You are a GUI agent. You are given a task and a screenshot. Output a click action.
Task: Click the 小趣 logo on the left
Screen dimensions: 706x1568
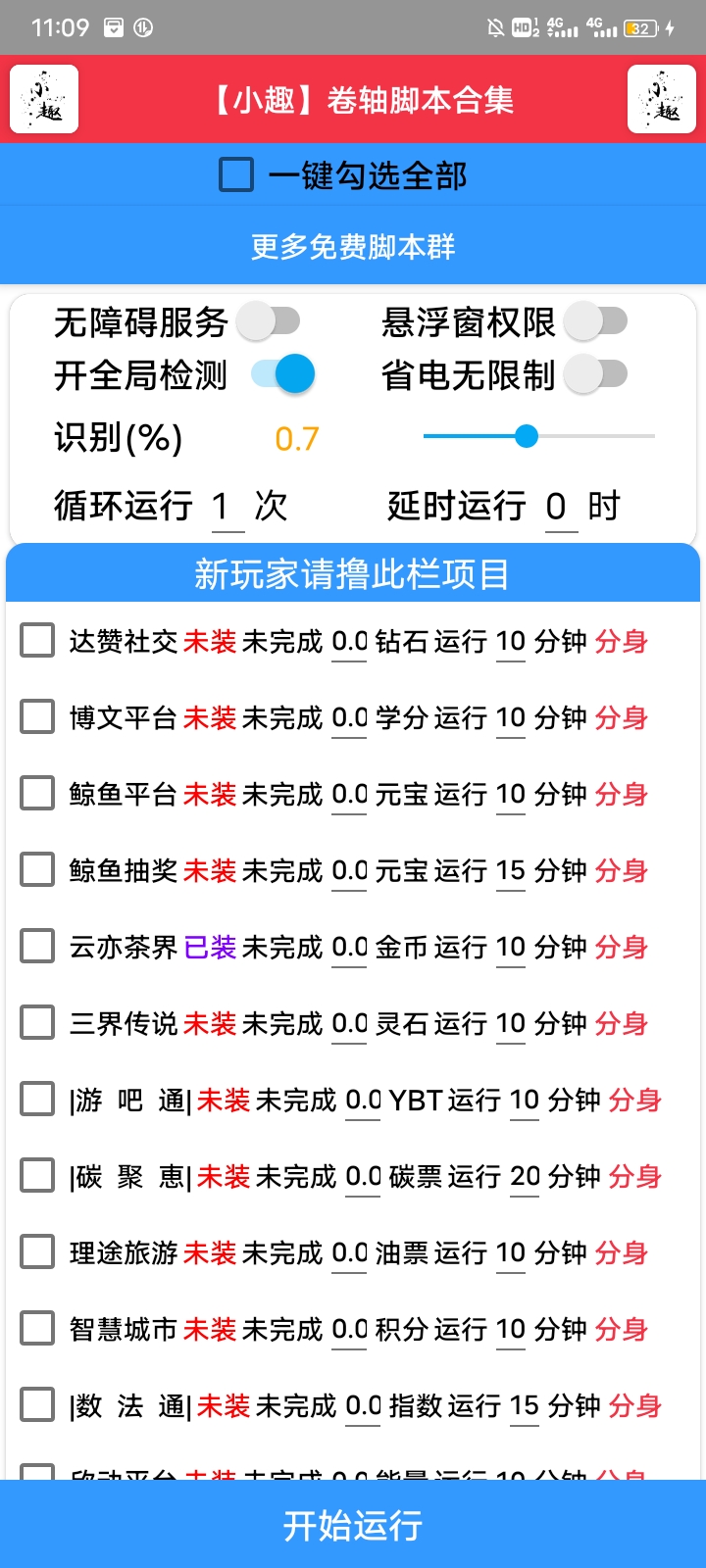[43, 98]
